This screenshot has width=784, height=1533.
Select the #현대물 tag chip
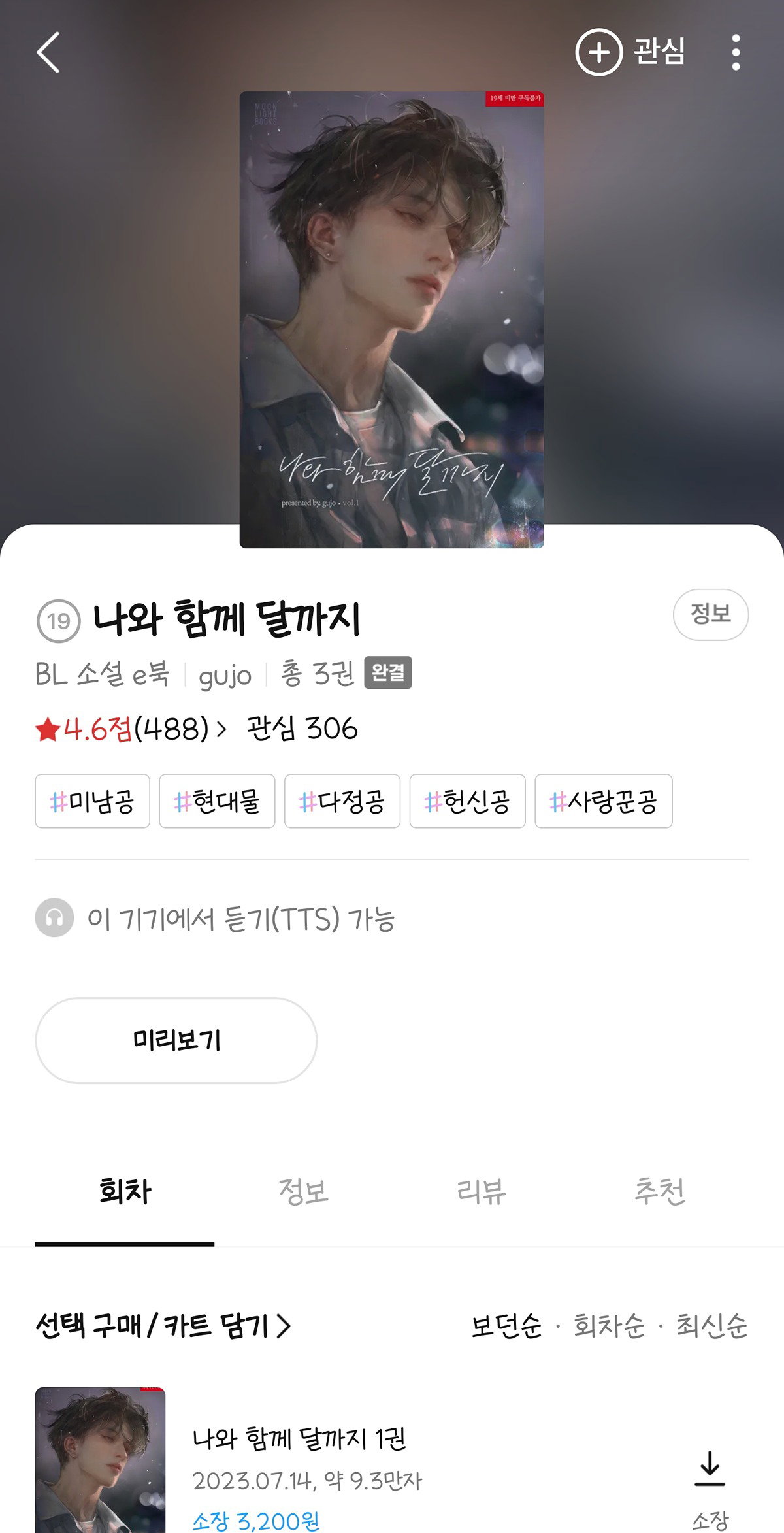click(x=217, y=801)
